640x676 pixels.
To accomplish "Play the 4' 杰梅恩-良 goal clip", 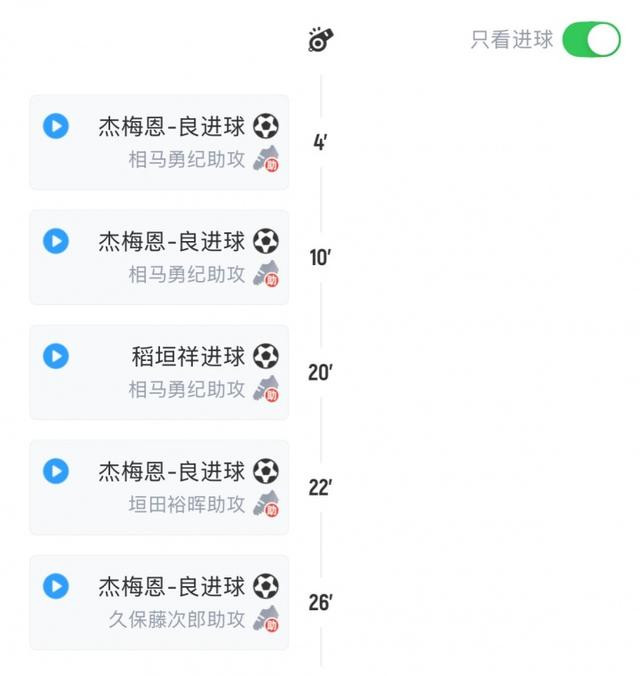I will click(x=56, y=126).
